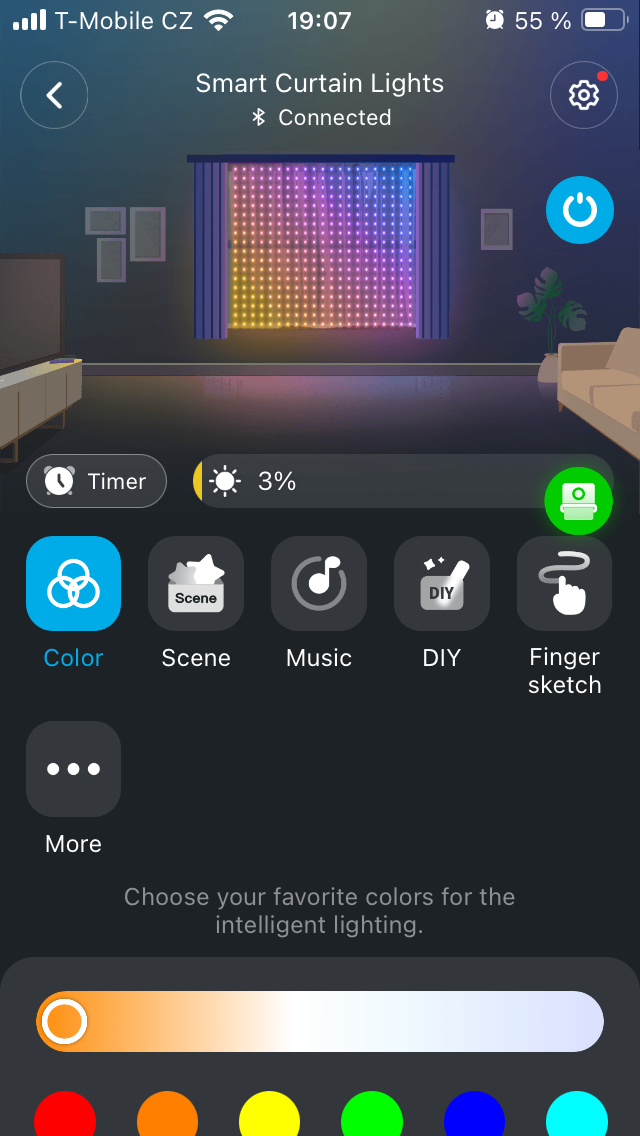This screenshot has width=640, height=1136.
Task: Open the Timer option
Action: (96, 481)
